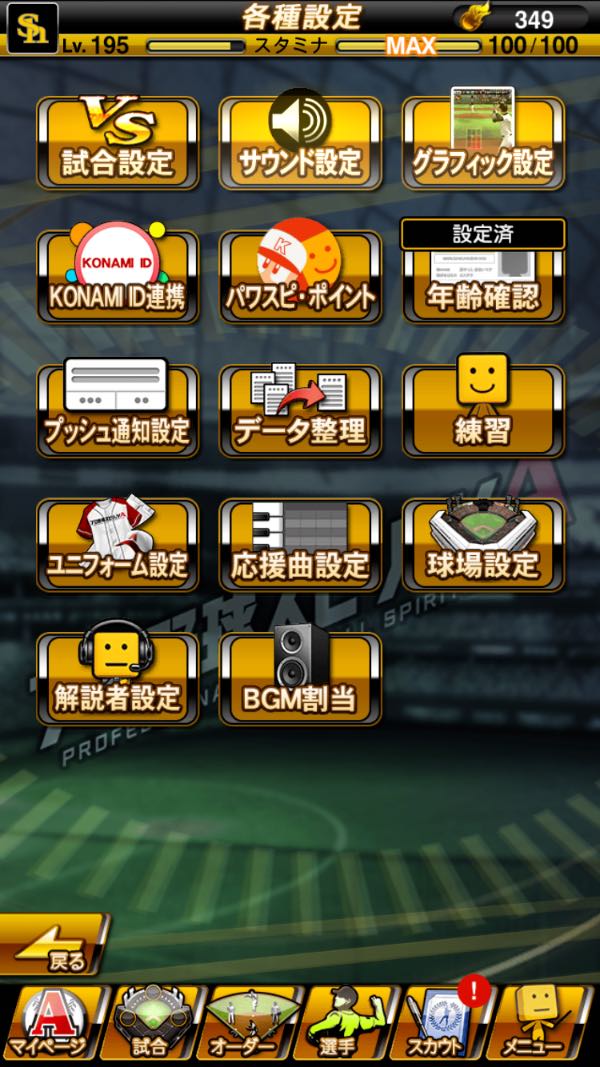600x1067 pixels.
Task: Open BGM割当 assignment
Action: pyautogui.click(x=300, y=678)
